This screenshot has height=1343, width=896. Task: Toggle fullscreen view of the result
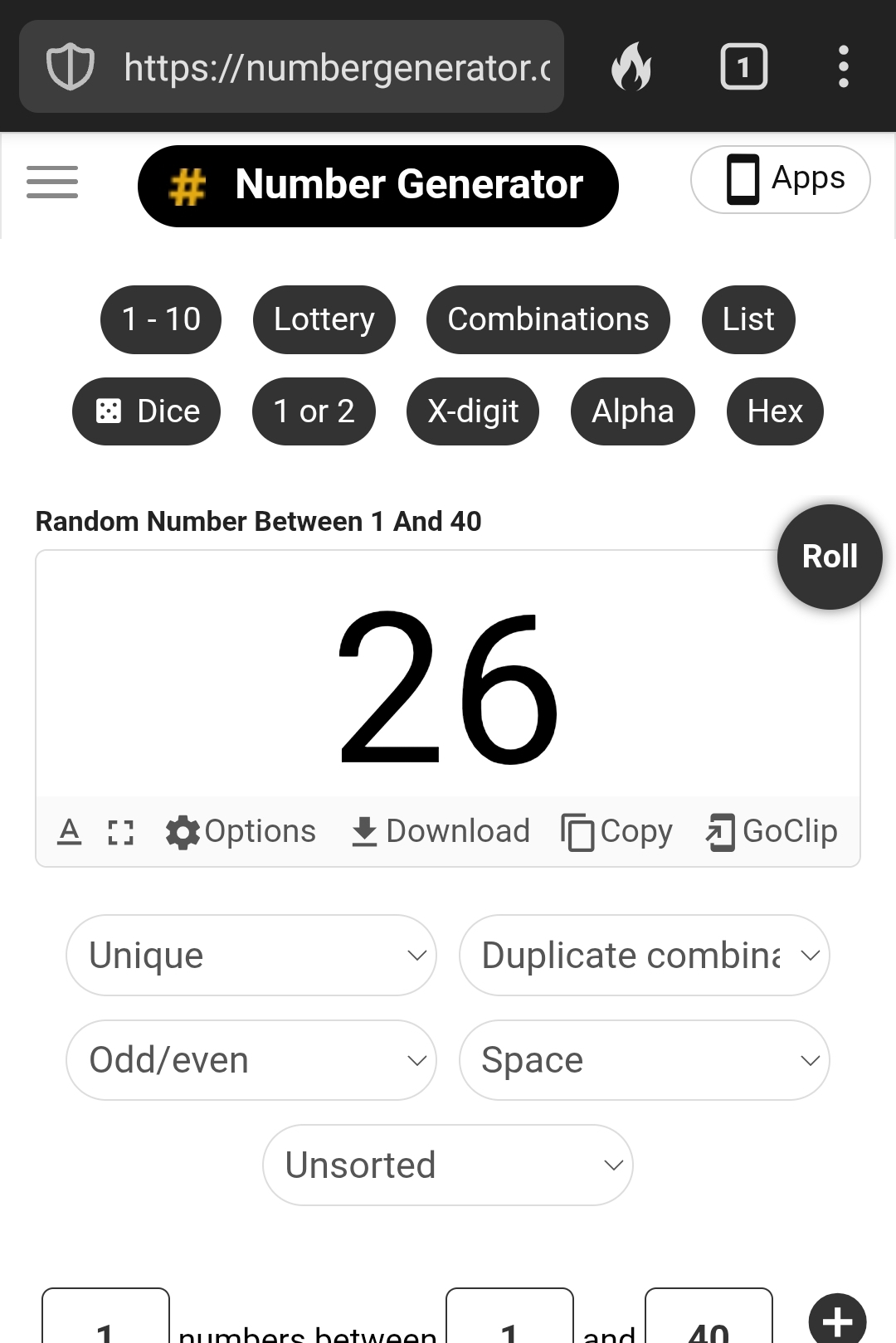pyautogui.click(x=121, y=832)
